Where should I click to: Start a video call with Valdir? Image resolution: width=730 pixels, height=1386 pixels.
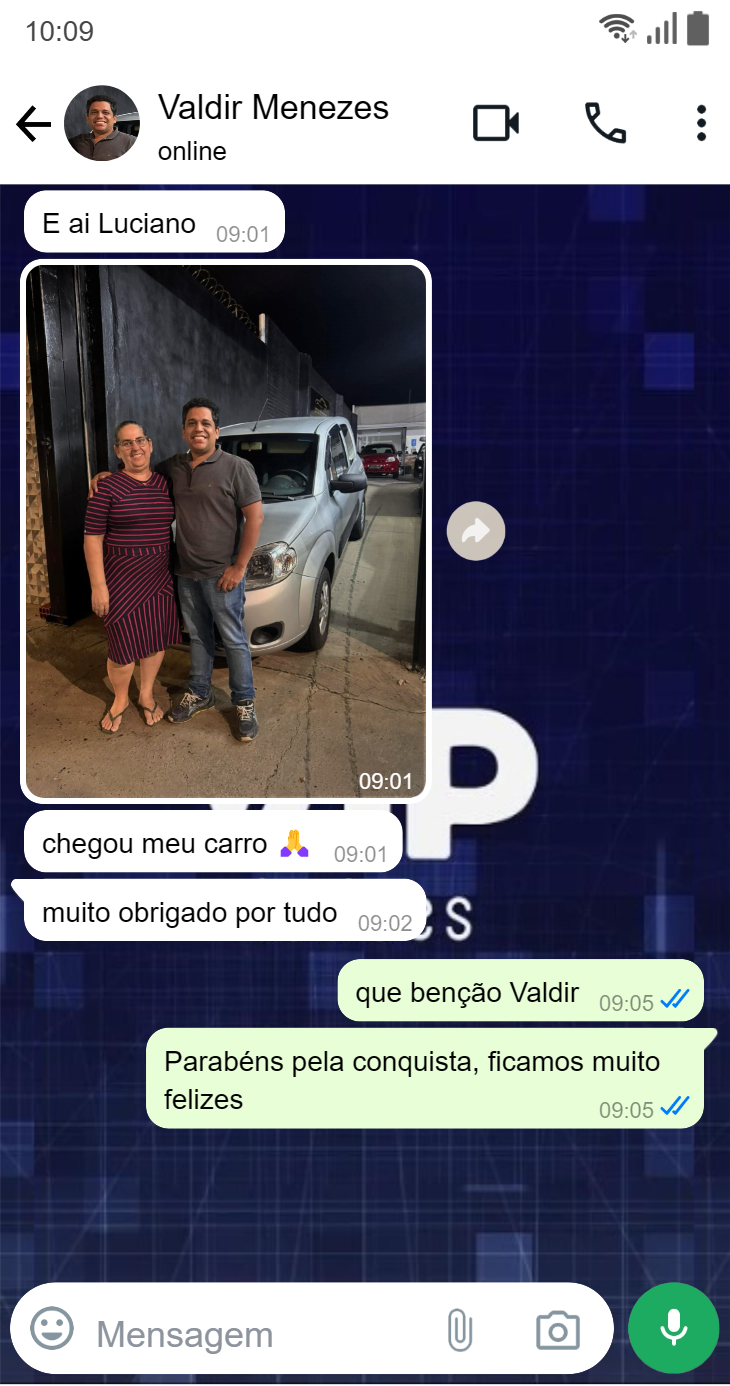click(496, 124)
